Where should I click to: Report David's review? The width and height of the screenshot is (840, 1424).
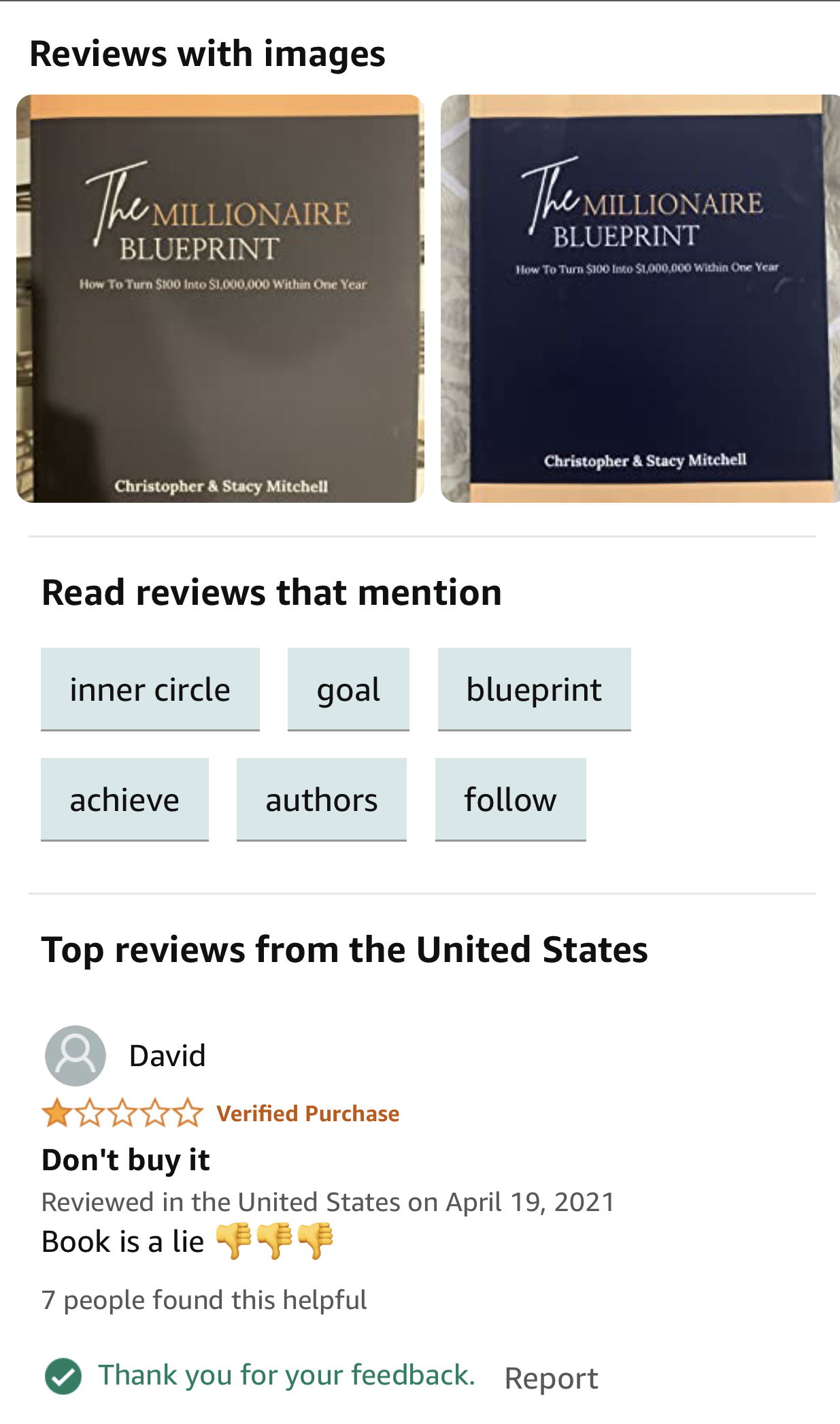click(551, 1378)
